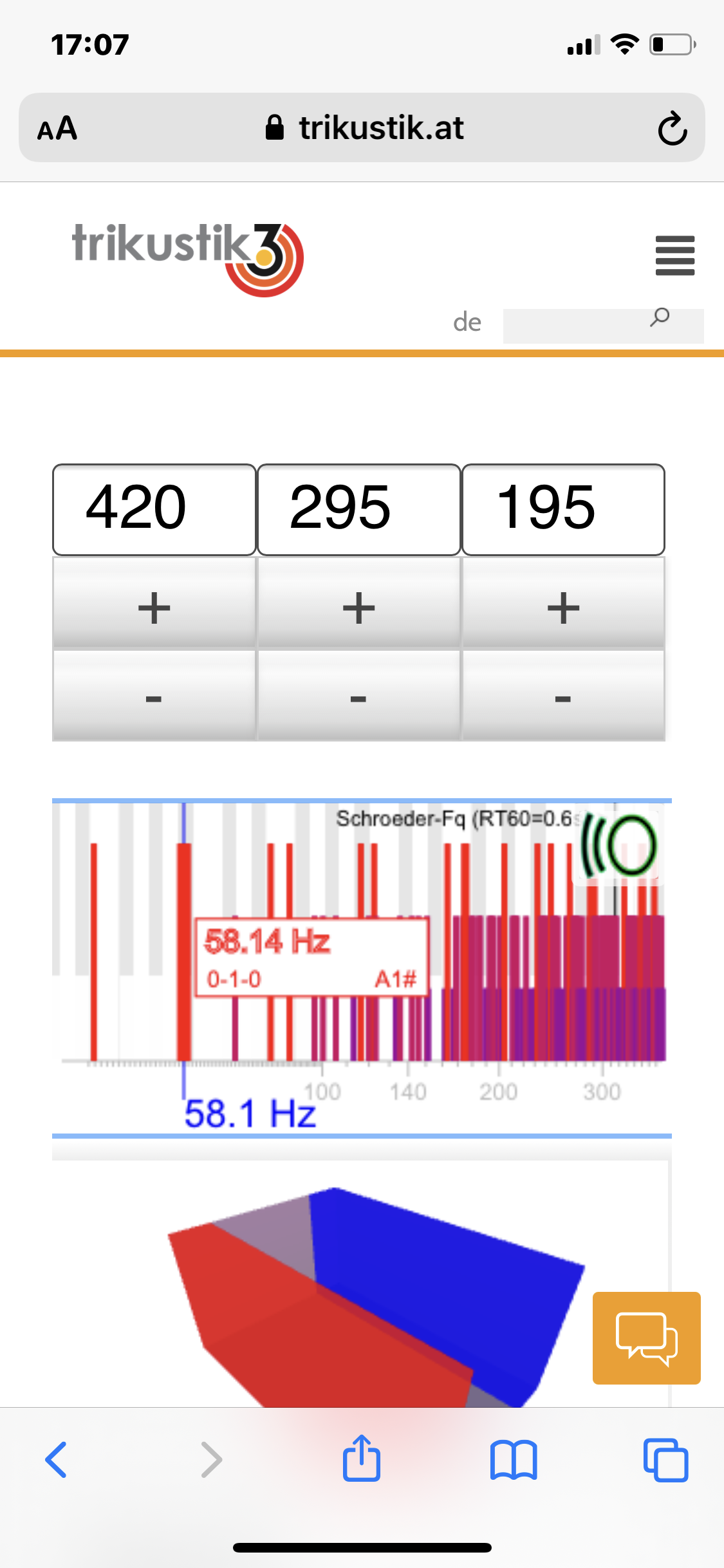Go back to the previous page
The width and height of the screenshot is (724, 1568).
56,1459
